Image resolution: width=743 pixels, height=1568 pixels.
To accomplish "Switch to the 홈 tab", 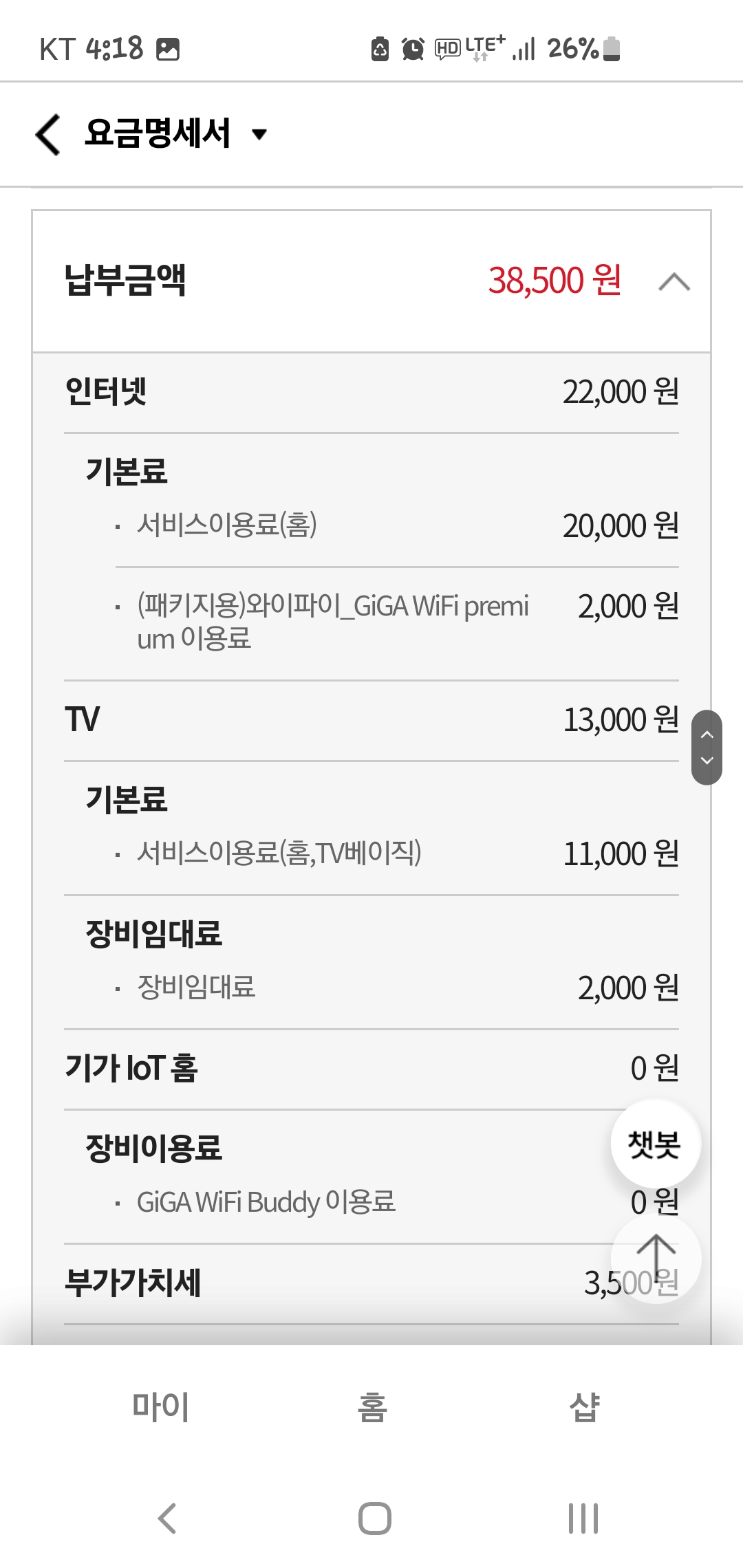I will (372, 1407).
